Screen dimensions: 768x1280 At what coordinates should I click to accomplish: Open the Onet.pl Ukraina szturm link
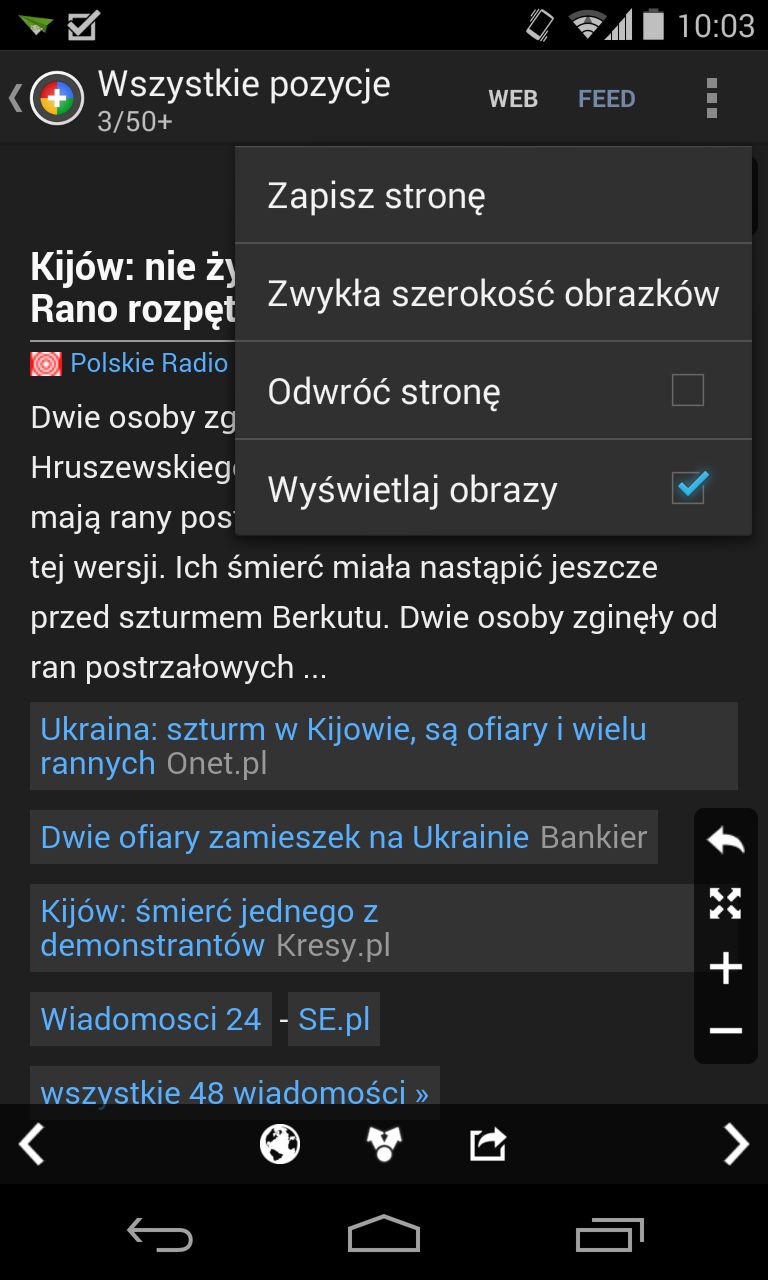pos(384,746)
